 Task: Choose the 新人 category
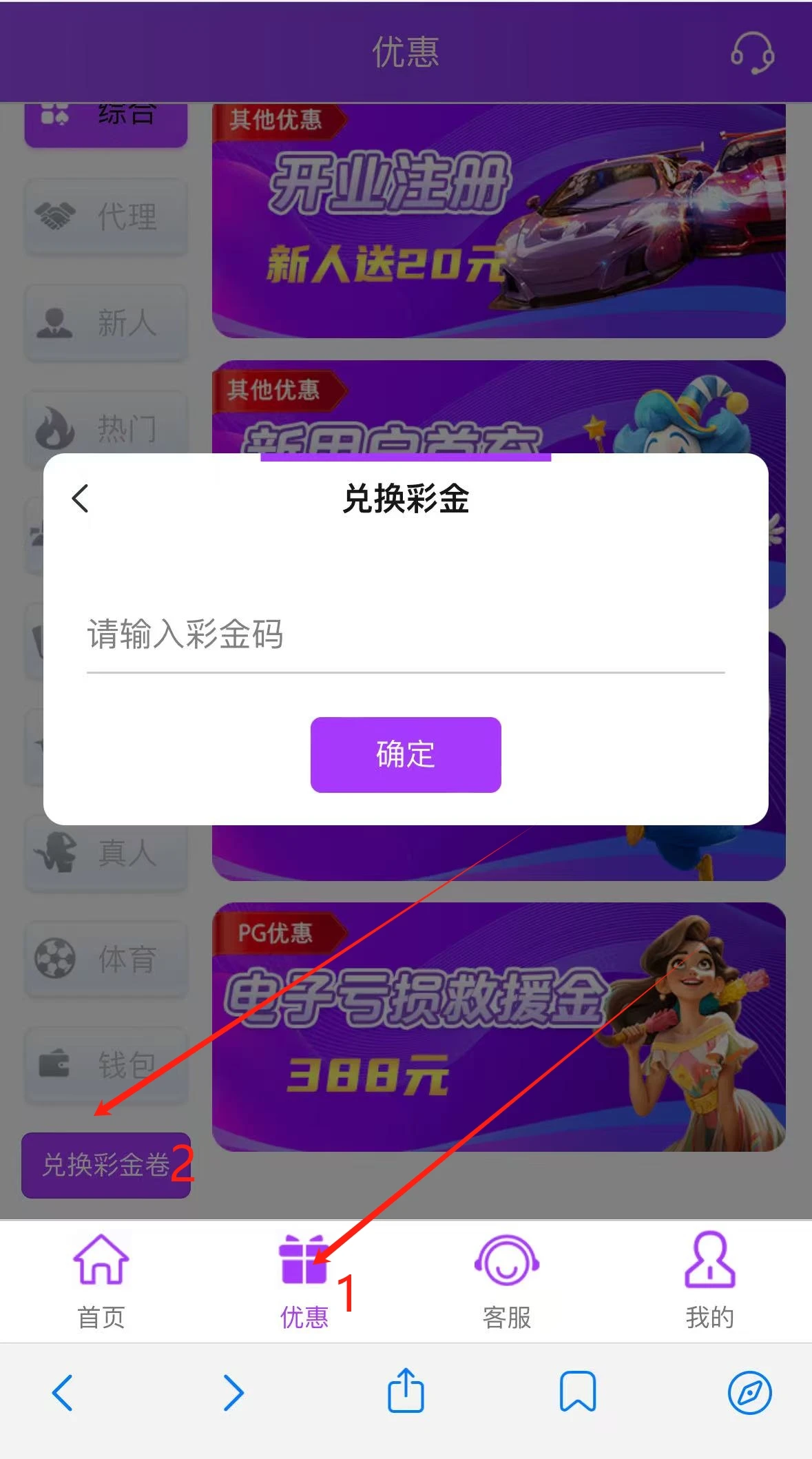click(x=106, y=322)
